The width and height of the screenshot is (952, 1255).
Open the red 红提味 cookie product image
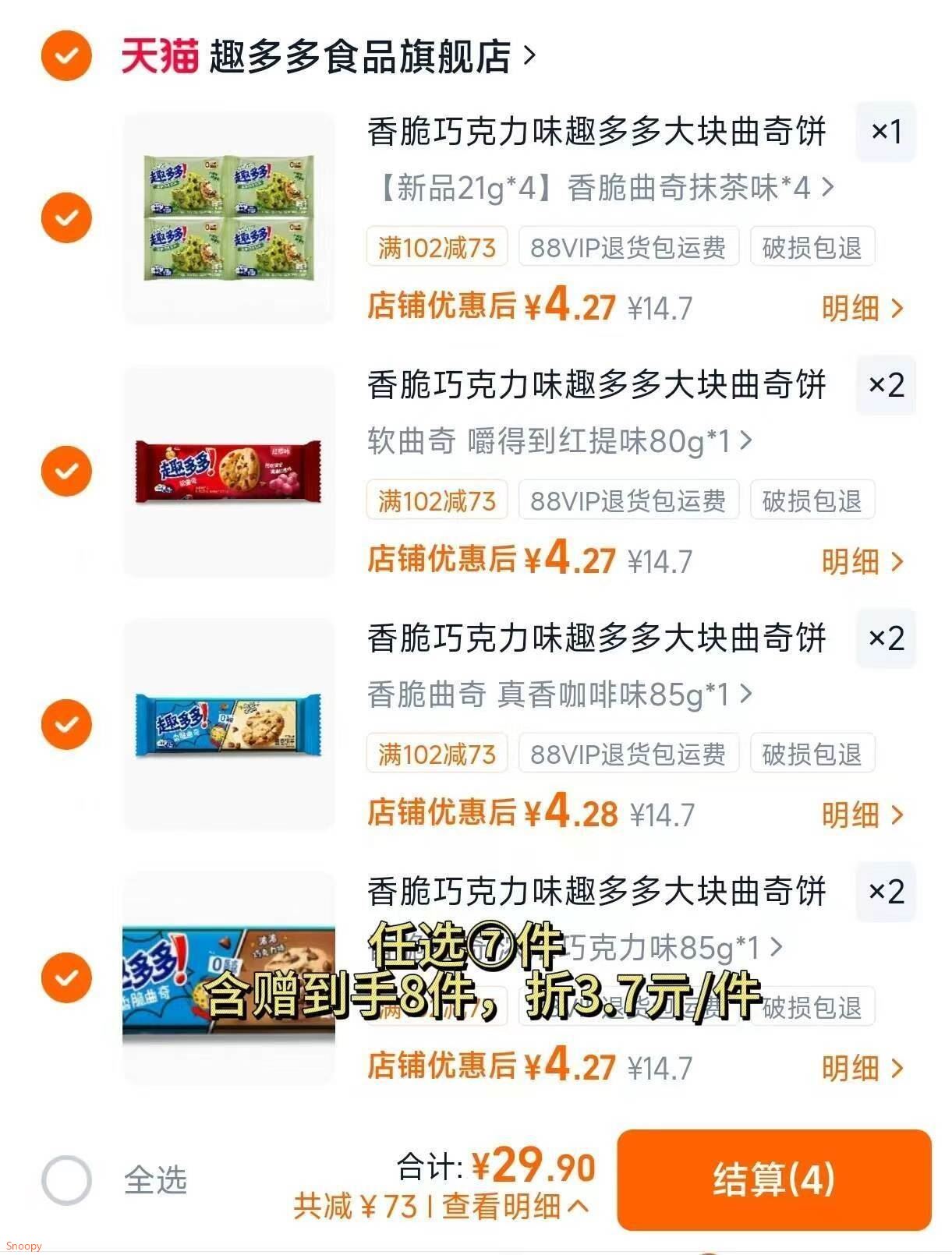click(228, 471)
